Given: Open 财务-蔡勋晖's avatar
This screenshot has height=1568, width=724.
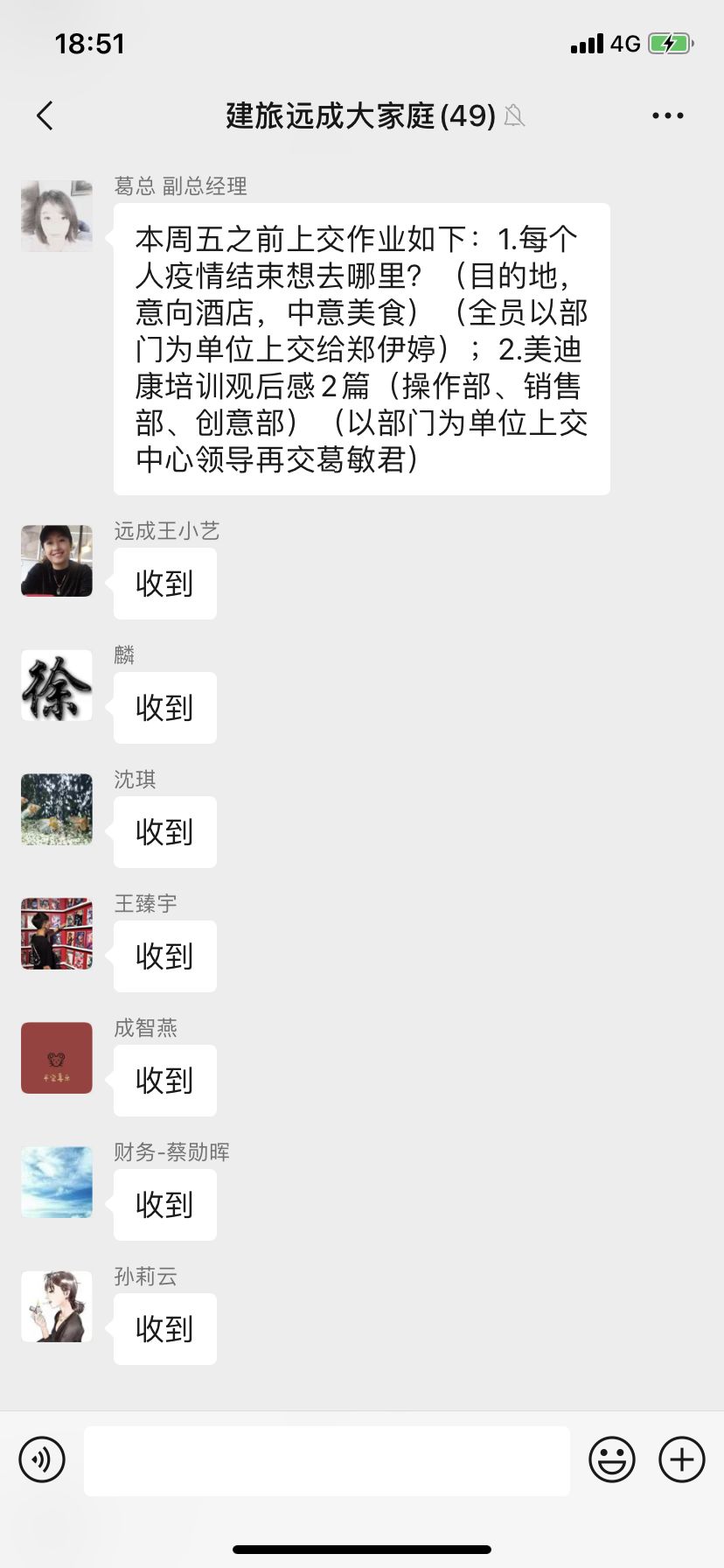Looking at the screenshot, I should [x=57, y=1182].
